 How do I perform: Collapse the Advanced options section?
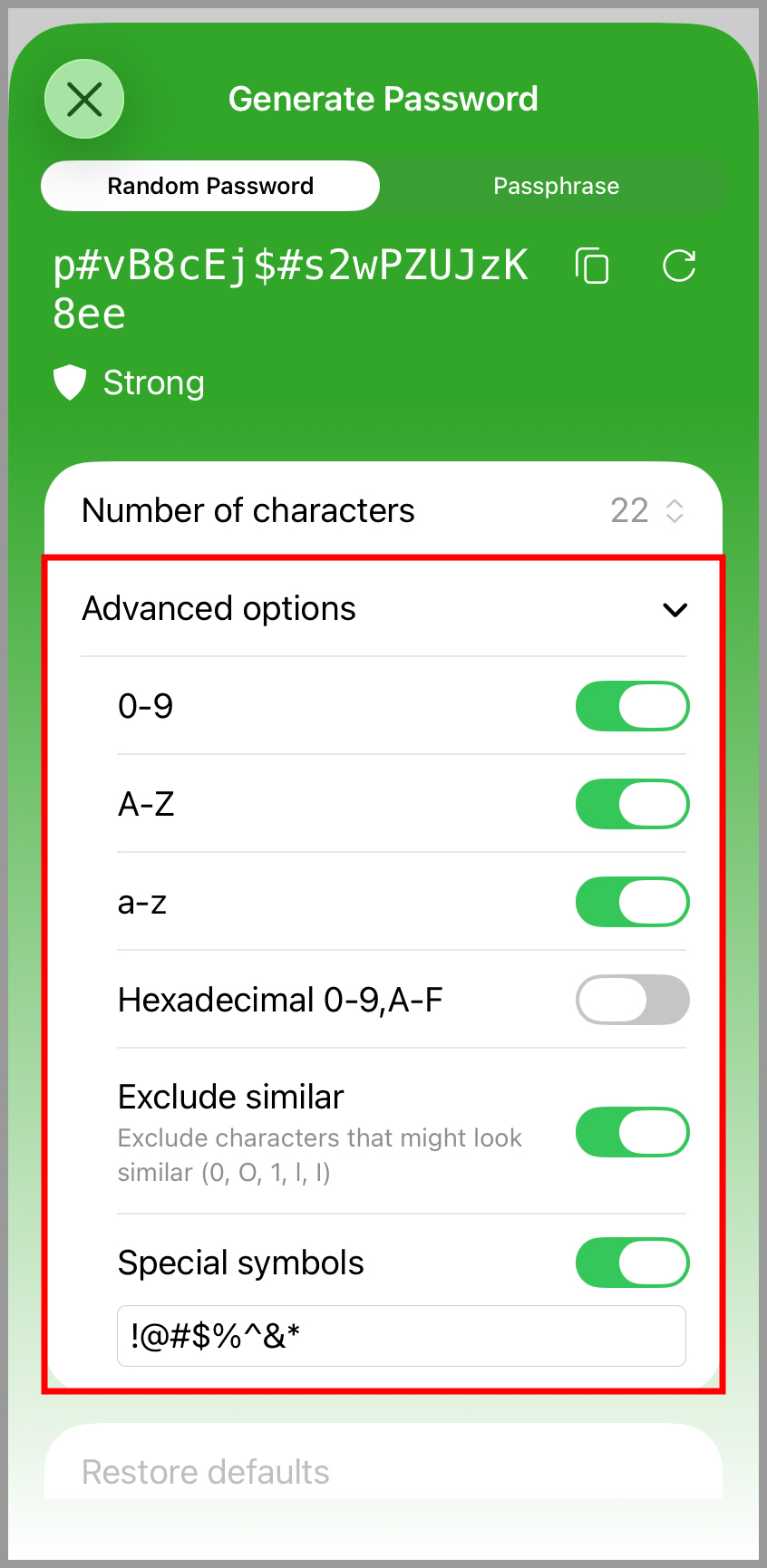click(675, 609)
